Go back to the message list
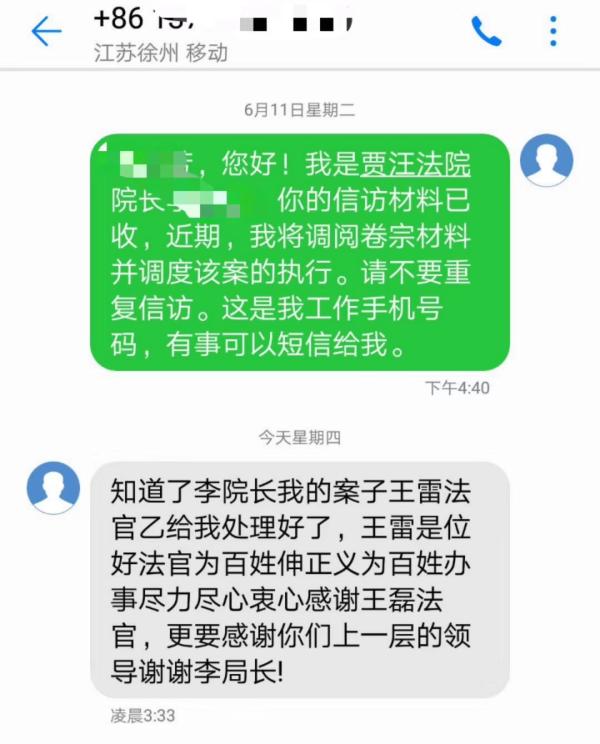 coord(46,32)
